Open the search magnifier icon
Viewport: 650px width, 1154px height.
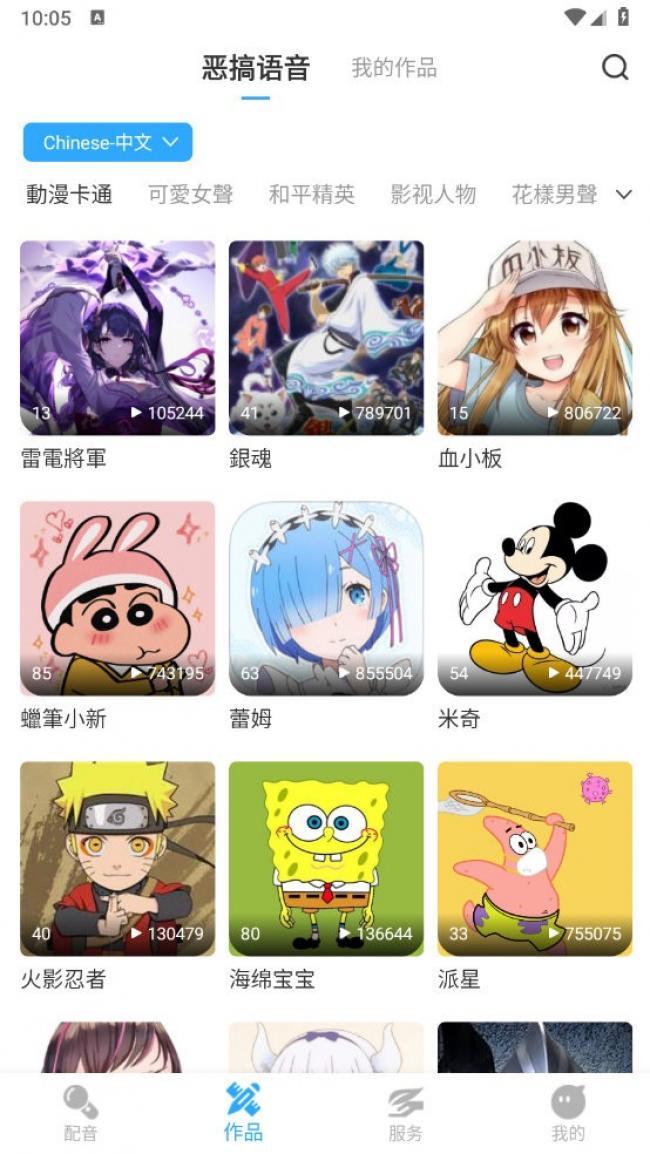(615, 68)
